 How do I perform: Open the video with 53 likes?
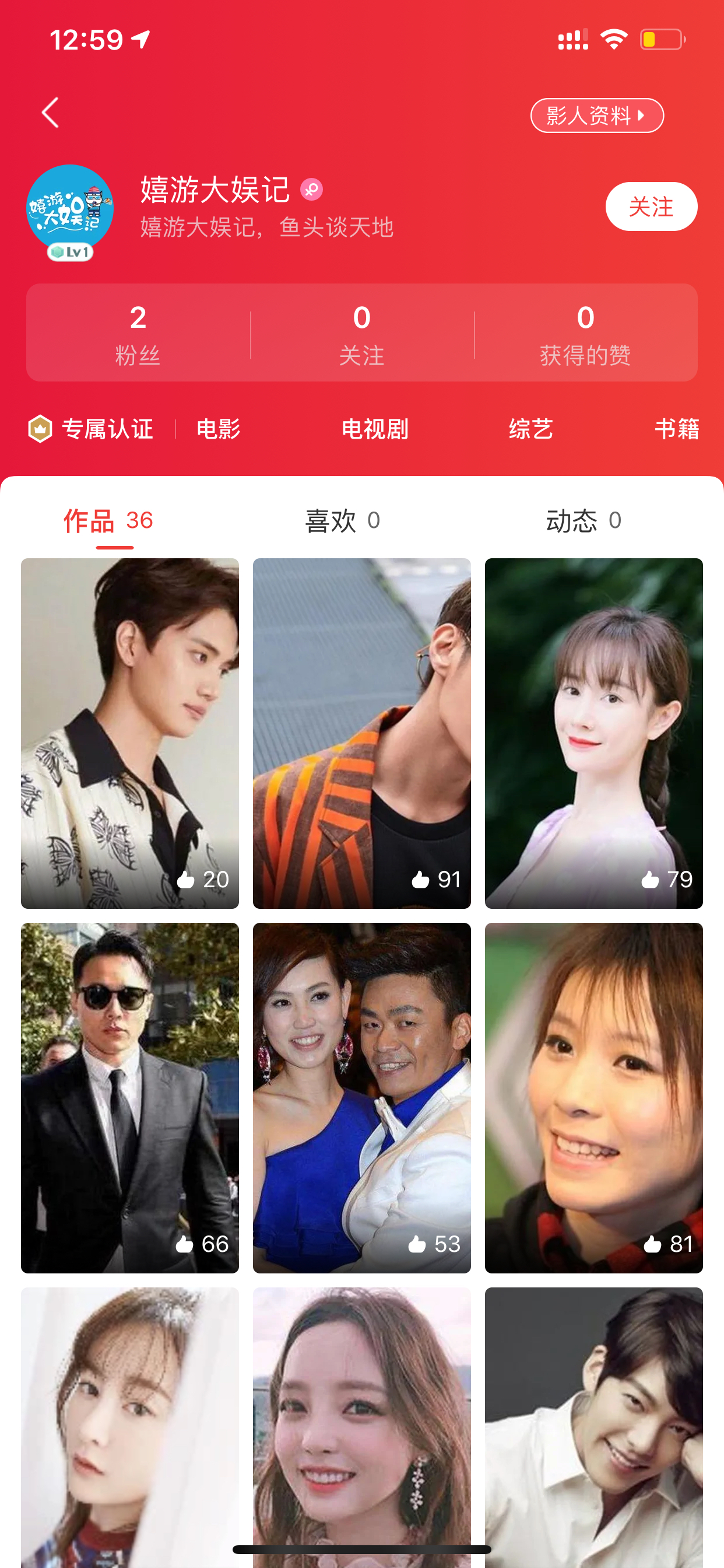pos(362,1098)
